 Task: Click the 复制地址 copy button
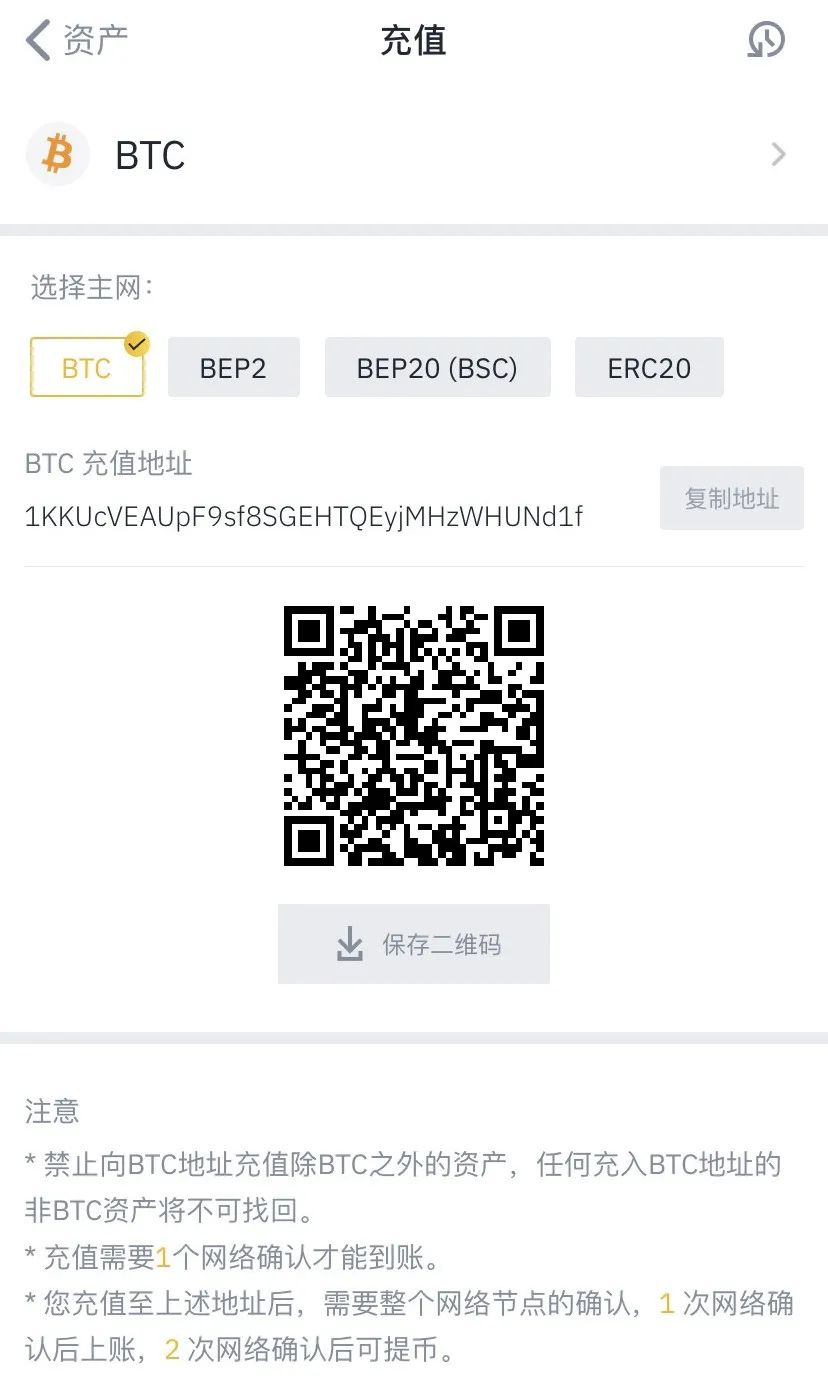tap(731, 498)
